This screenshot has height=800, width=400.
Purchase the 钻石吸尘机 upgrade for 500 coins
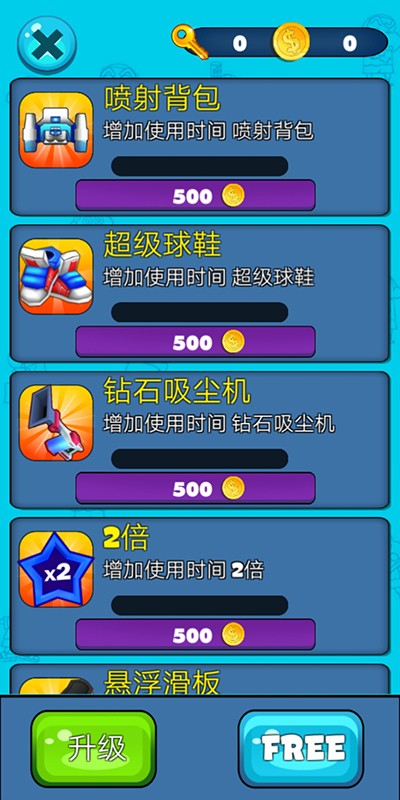click(195, 488)
